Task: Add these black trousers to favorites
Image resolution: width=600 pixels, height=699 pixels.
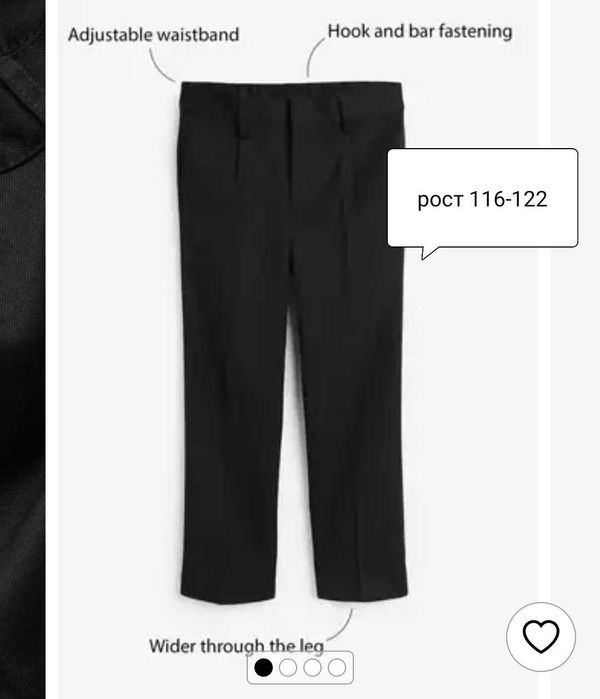Action: click(541, 637)
